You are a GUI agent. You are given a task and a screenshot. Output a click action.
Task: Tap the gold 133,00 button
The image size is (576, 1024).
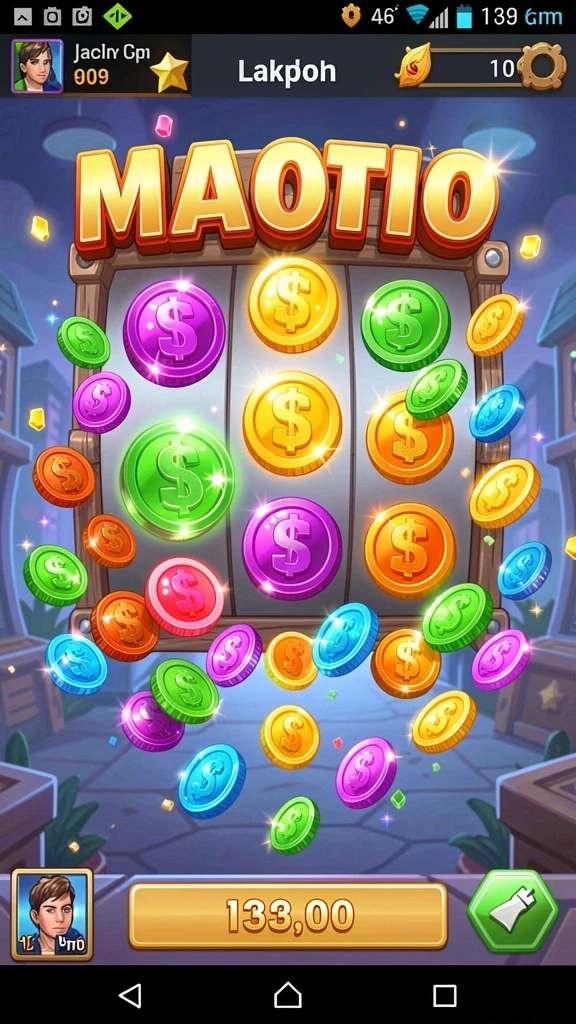tap(288, 916)
